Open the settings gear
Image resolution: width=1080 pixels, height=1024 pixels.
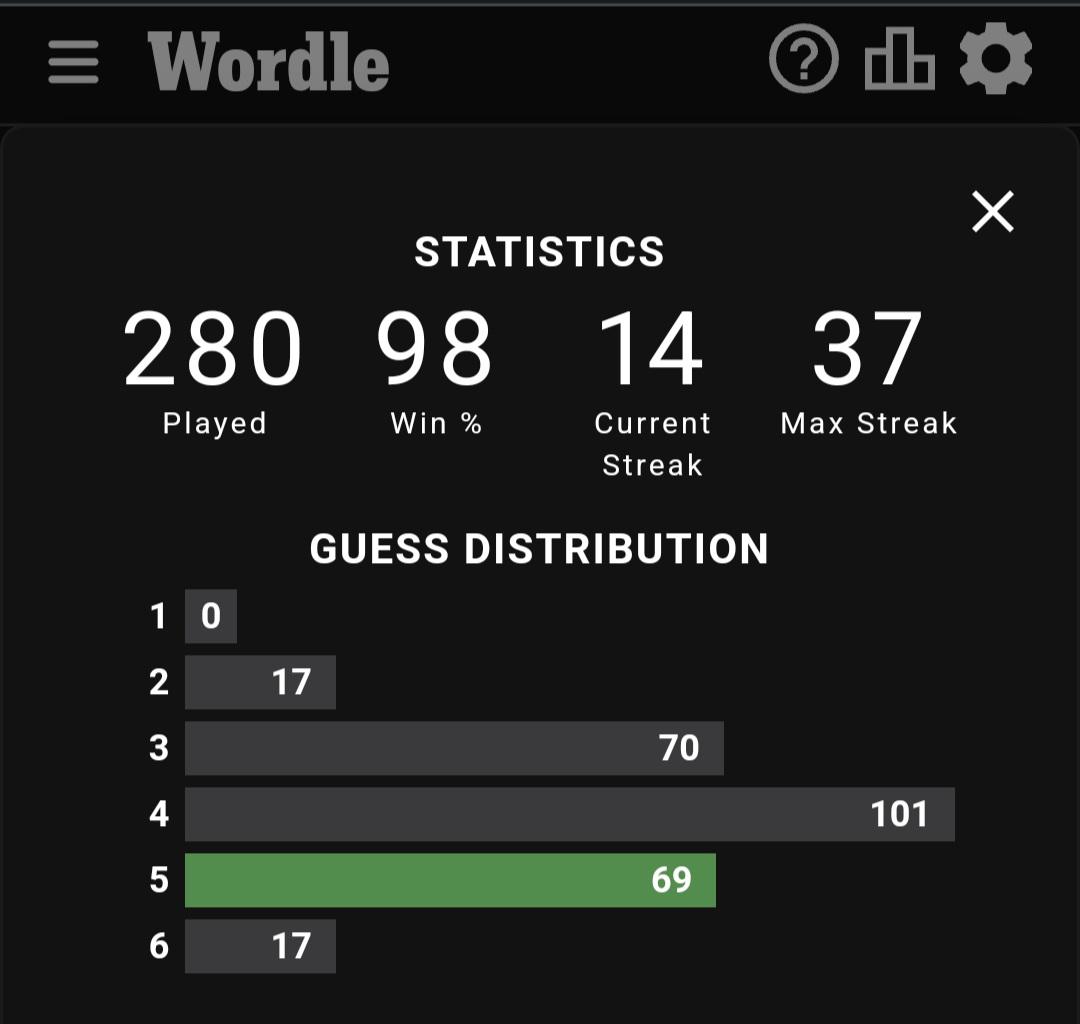coord(995,60)
